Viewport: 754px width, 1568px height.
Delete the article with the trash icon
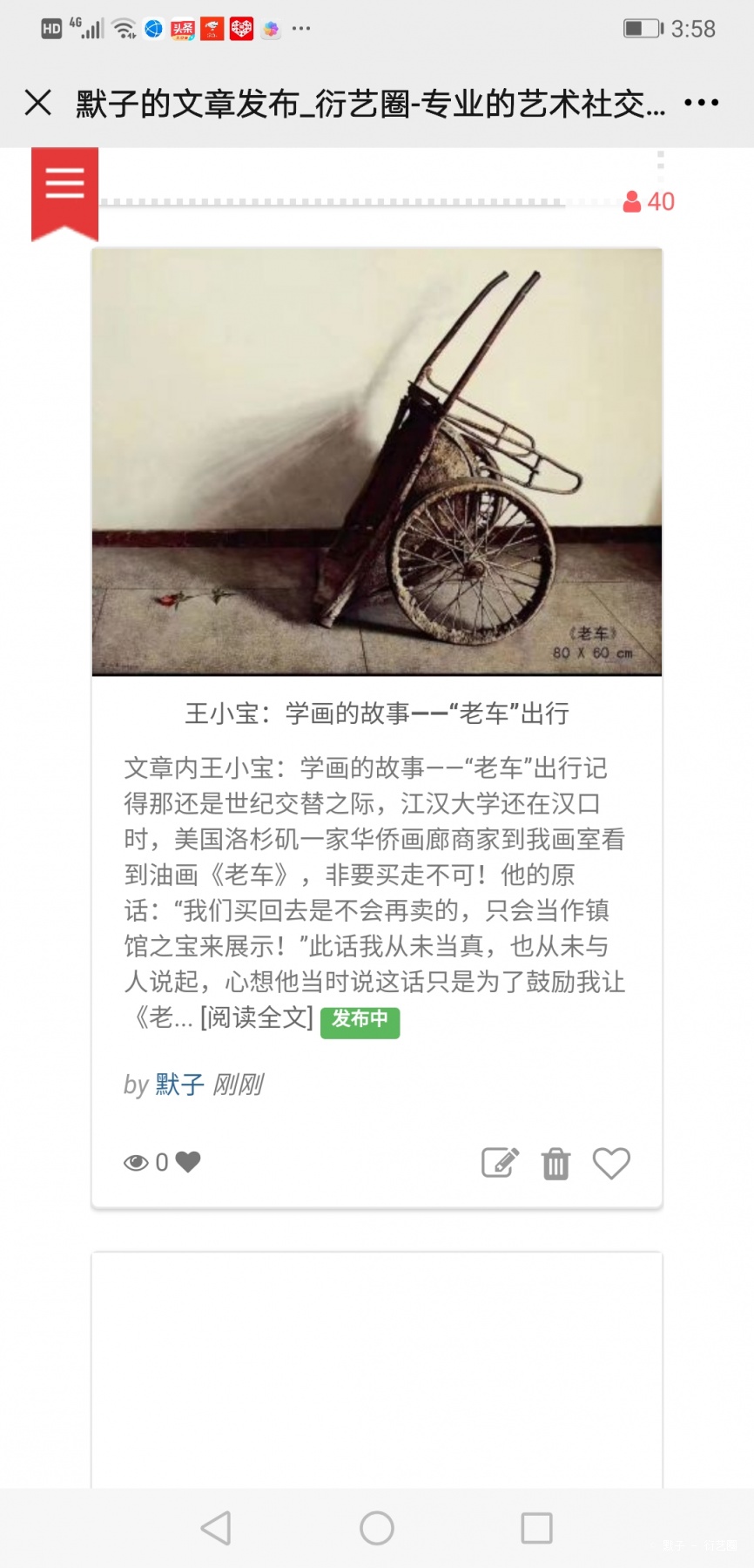[555, 1164]
